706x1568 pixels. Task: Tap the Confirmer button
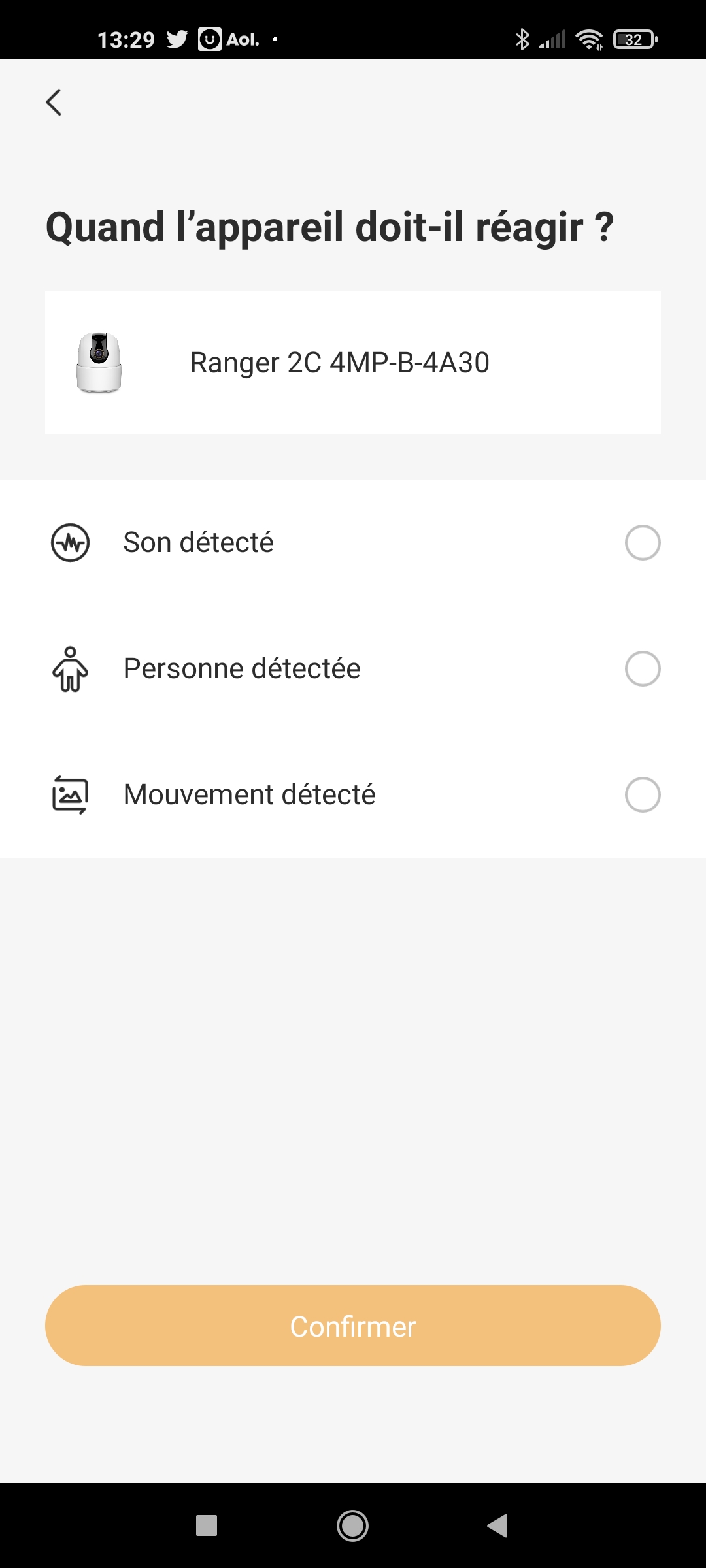pos(353,1326)
